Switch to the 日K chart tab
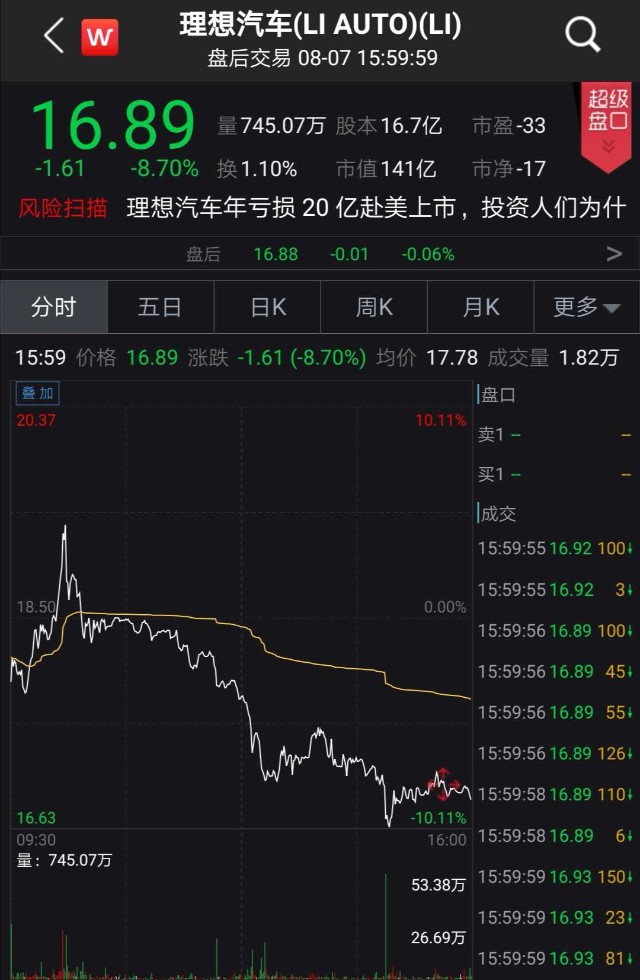This screenshot has width=640, height=980. (x=267, y=307)
